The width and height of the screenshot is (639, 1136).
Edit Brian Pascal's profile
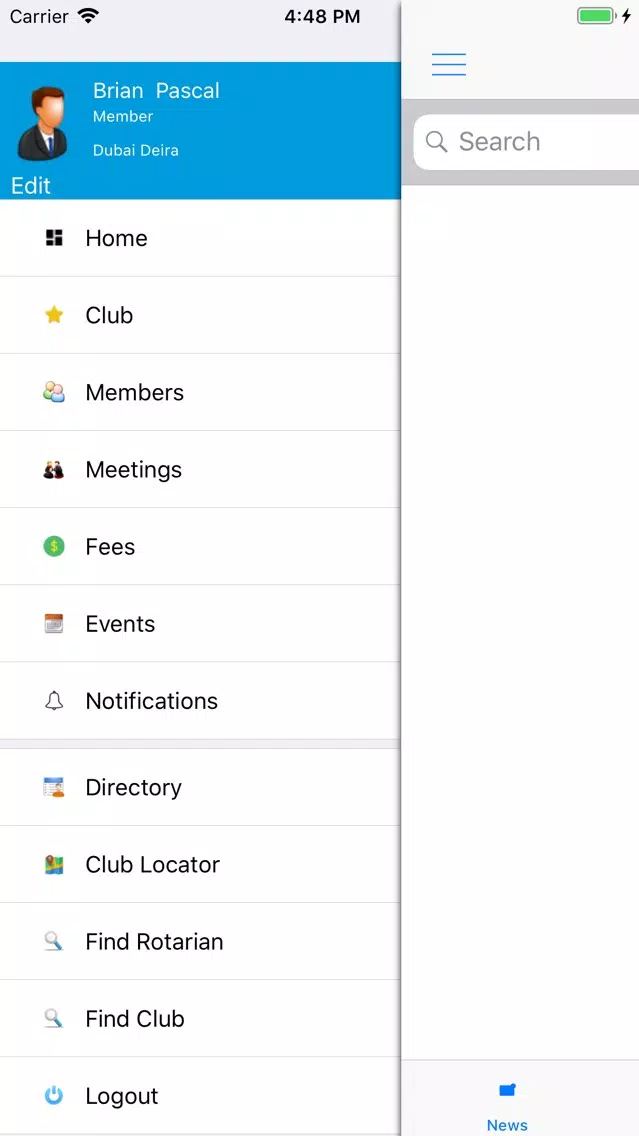[30, 185]
